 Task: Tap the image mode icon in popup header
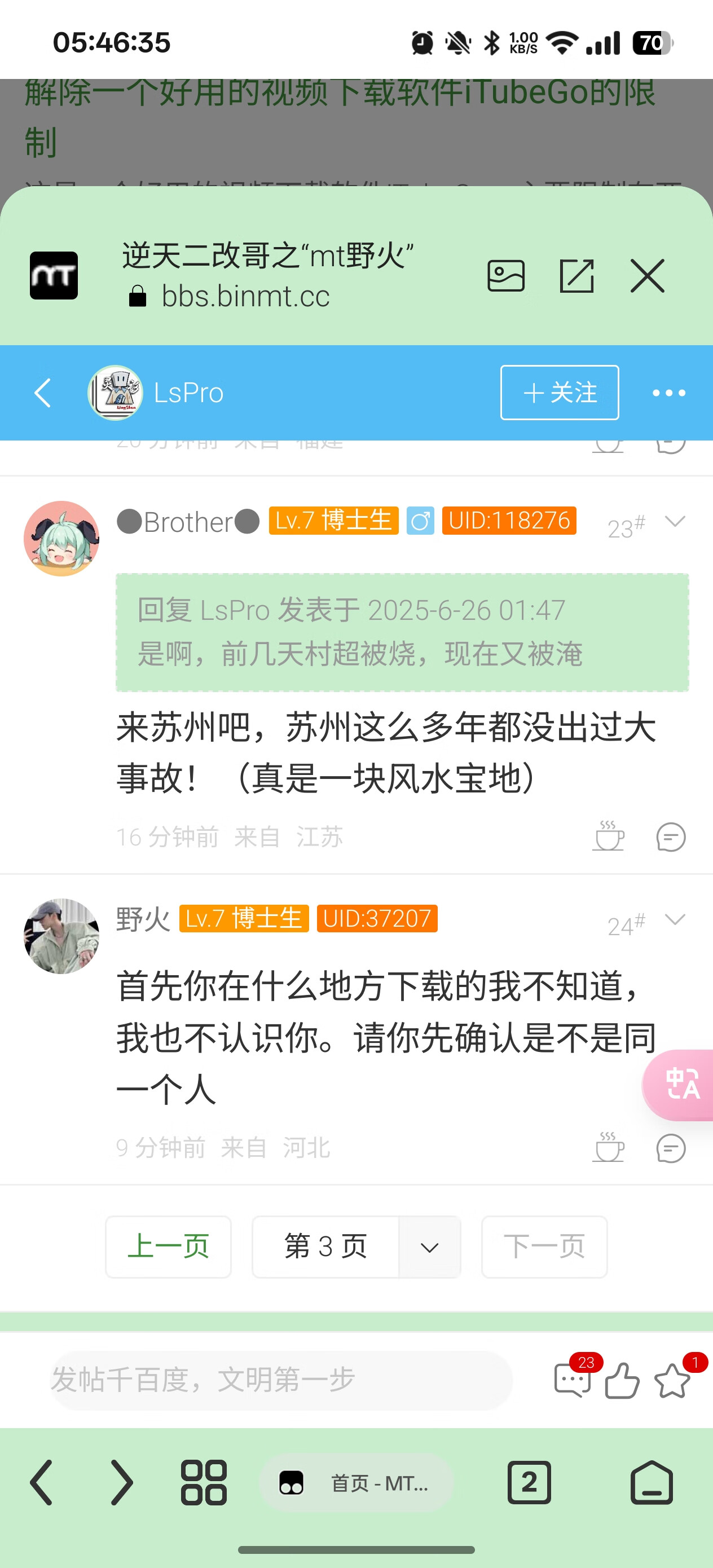pos(505,276)
